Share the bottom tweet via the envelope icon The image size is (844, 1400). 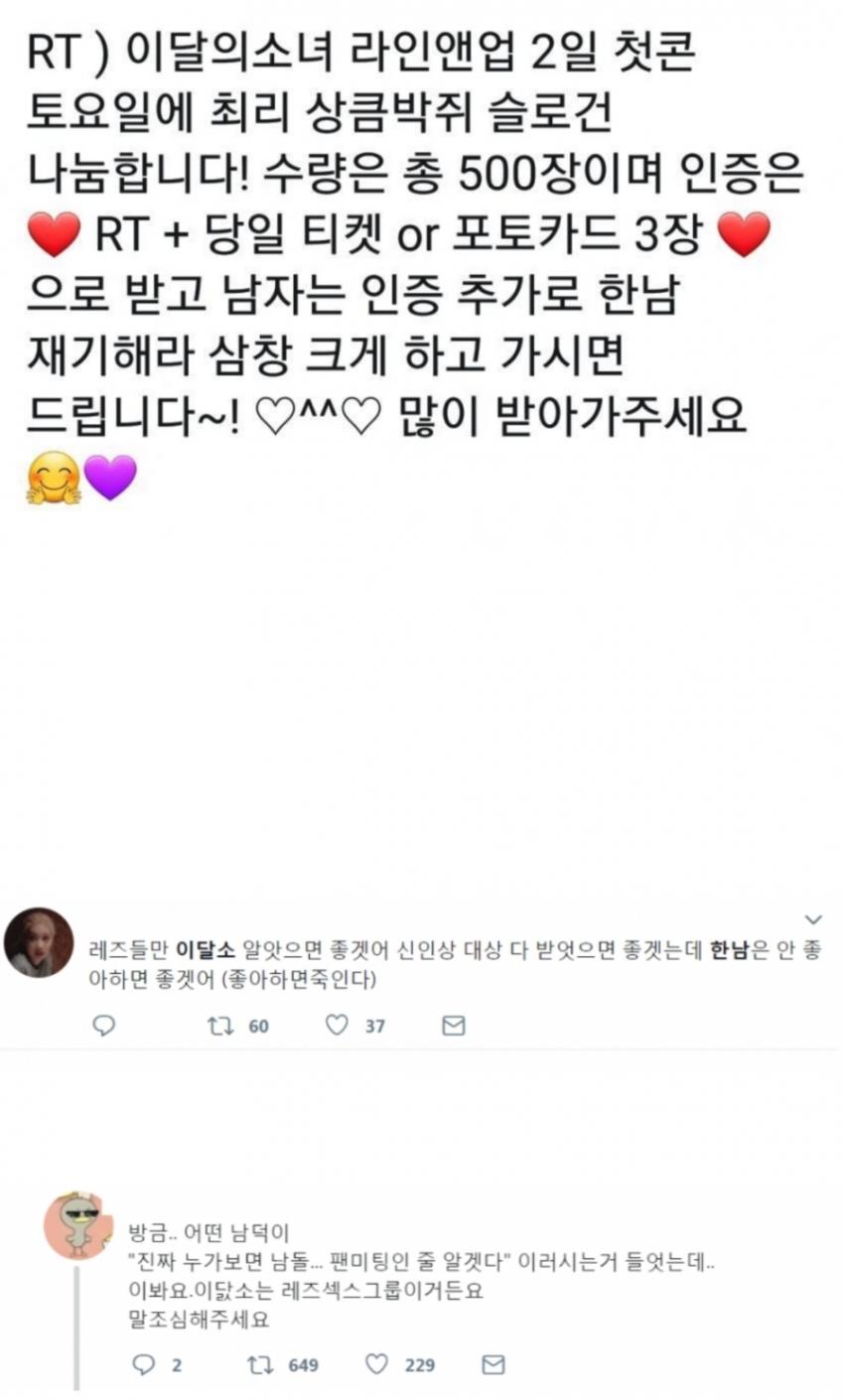493,1364
